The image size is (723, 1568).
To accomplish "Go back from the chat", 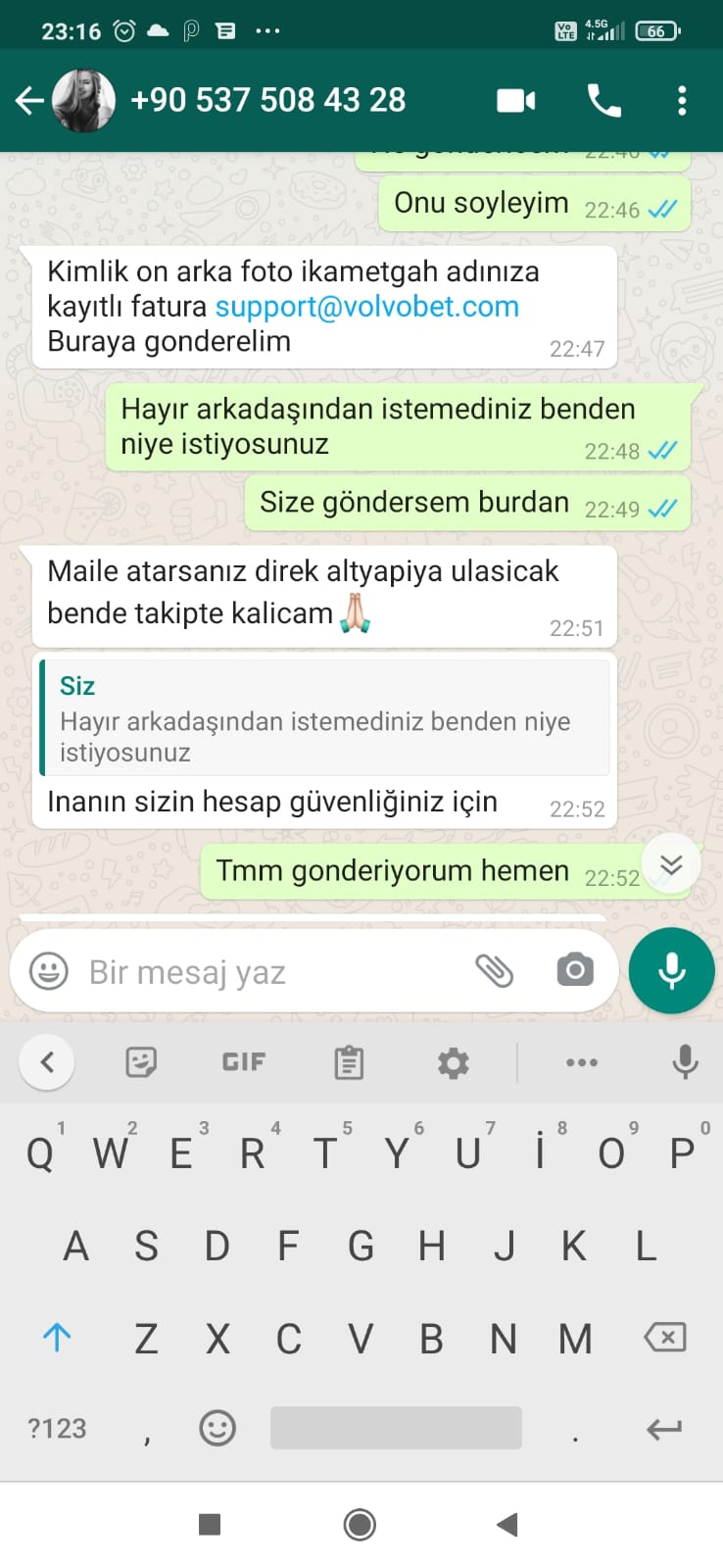I will (x=29, y=100).
